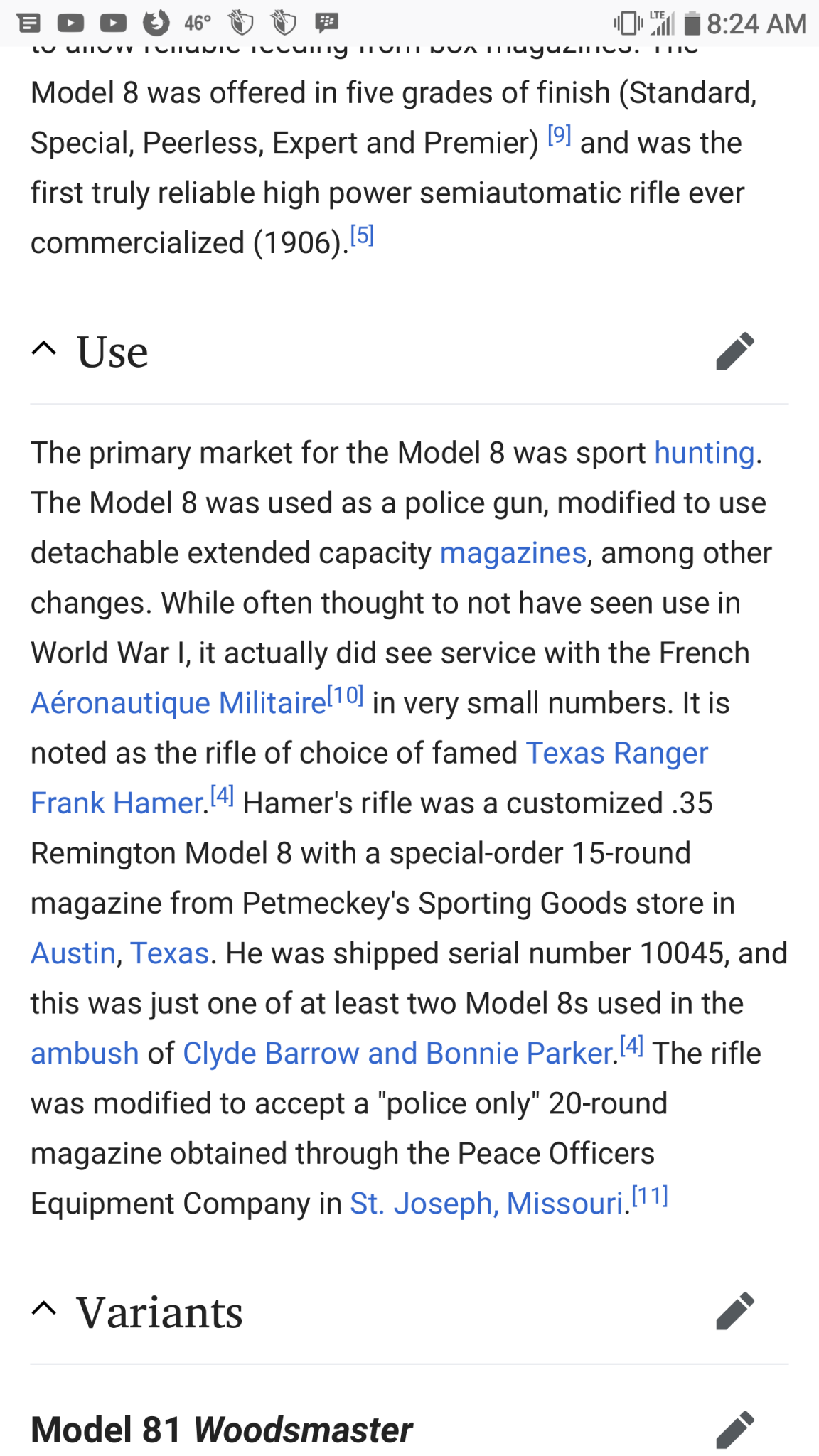Open the hunting link
The height and width of the screenshot is (1456, 819).
(x=704, y=453)
